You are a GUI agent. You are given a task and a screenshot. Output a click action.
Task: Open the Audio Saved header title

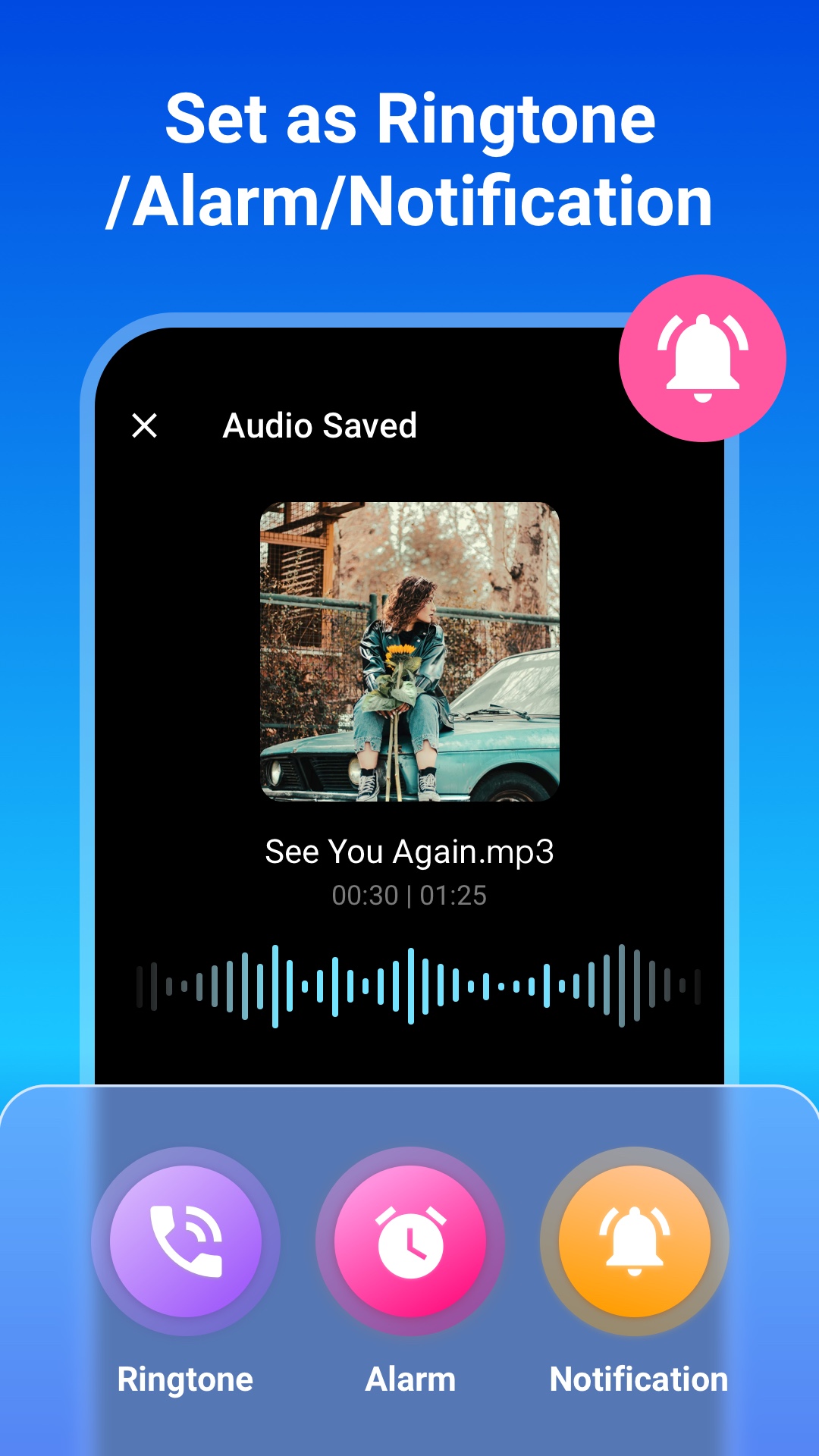(318, 425)
